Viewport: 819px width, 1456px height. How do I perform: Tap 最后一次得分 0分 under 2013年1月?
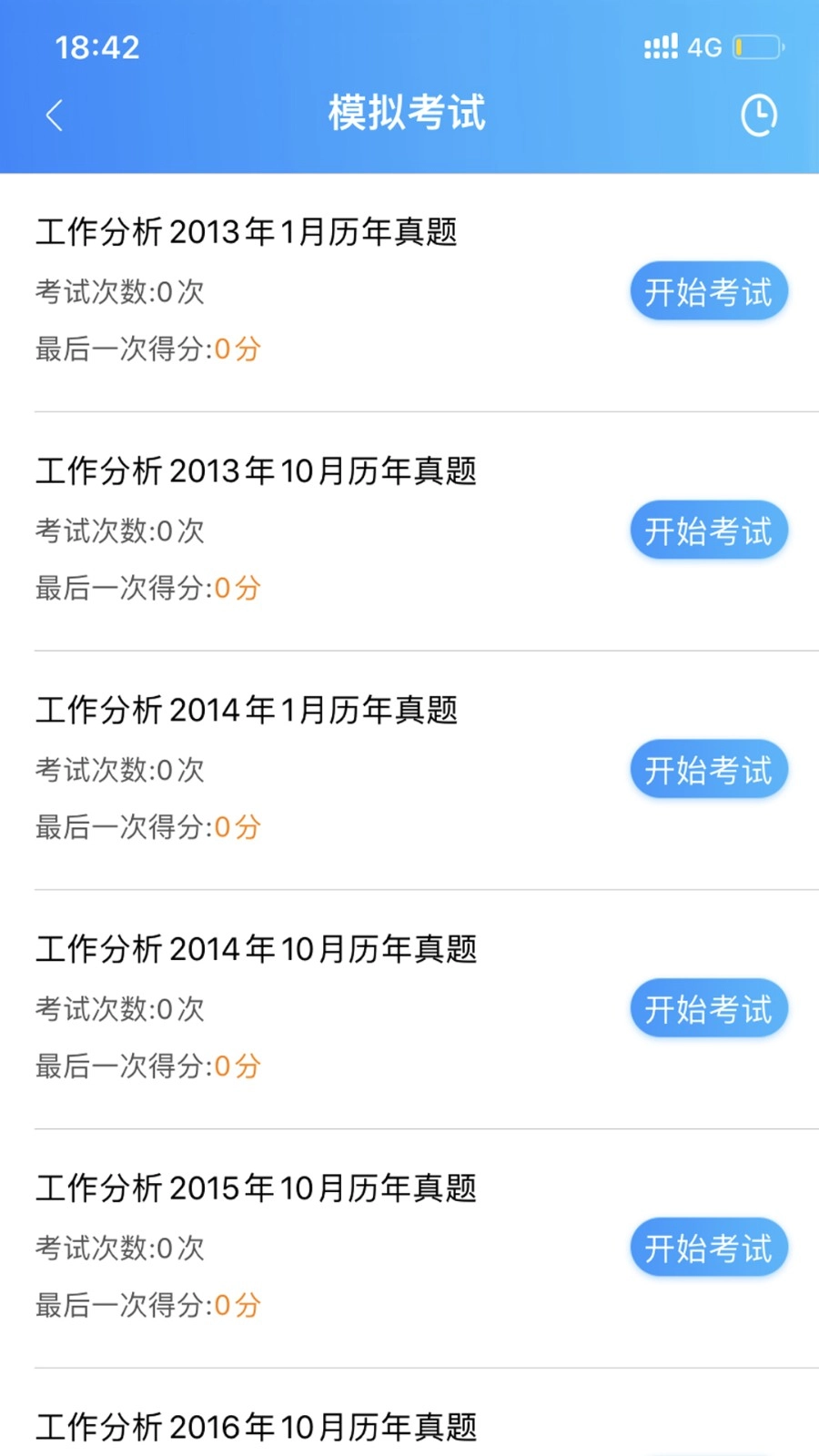[x=146, y=349]
